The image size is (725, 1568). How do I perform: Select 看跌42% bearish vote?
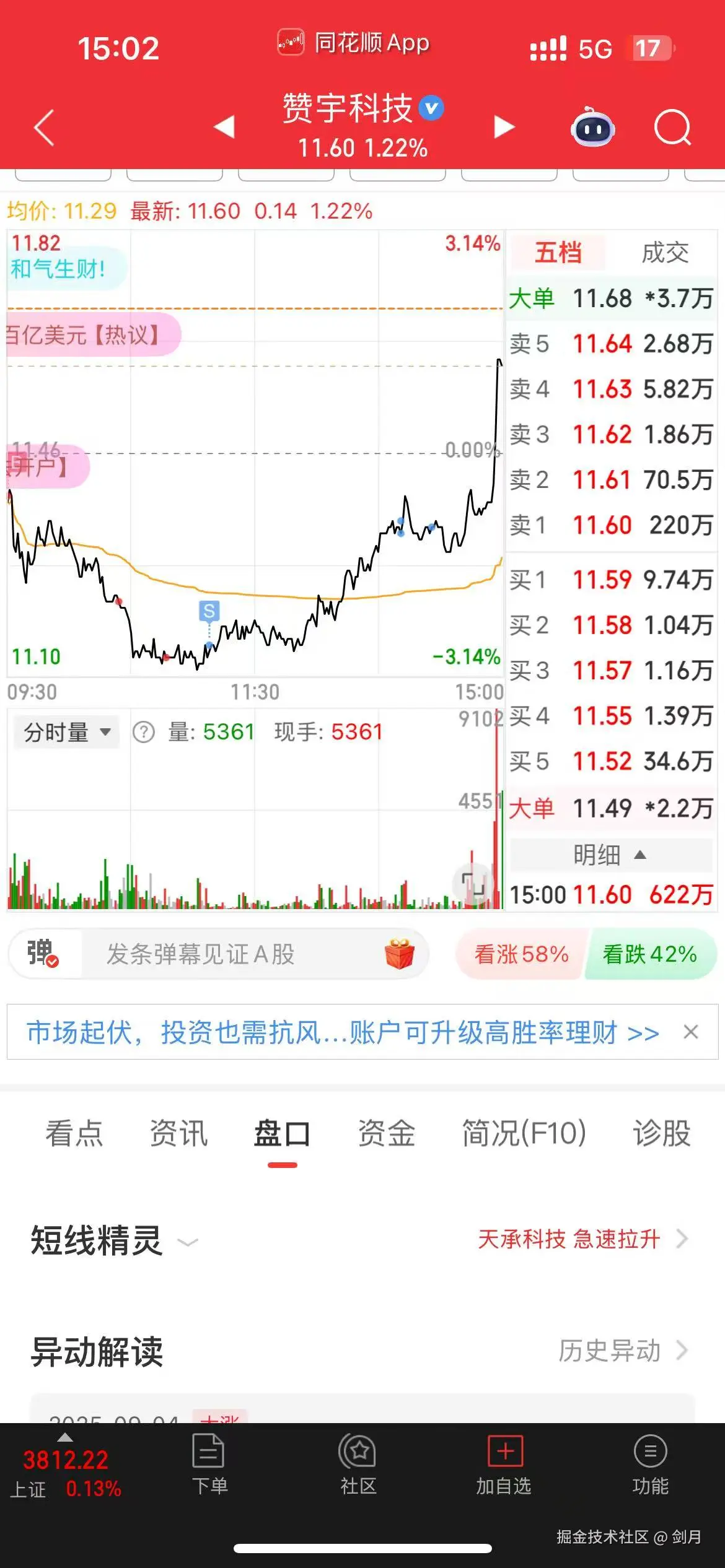pyautogui.click(x=650, y=955)
